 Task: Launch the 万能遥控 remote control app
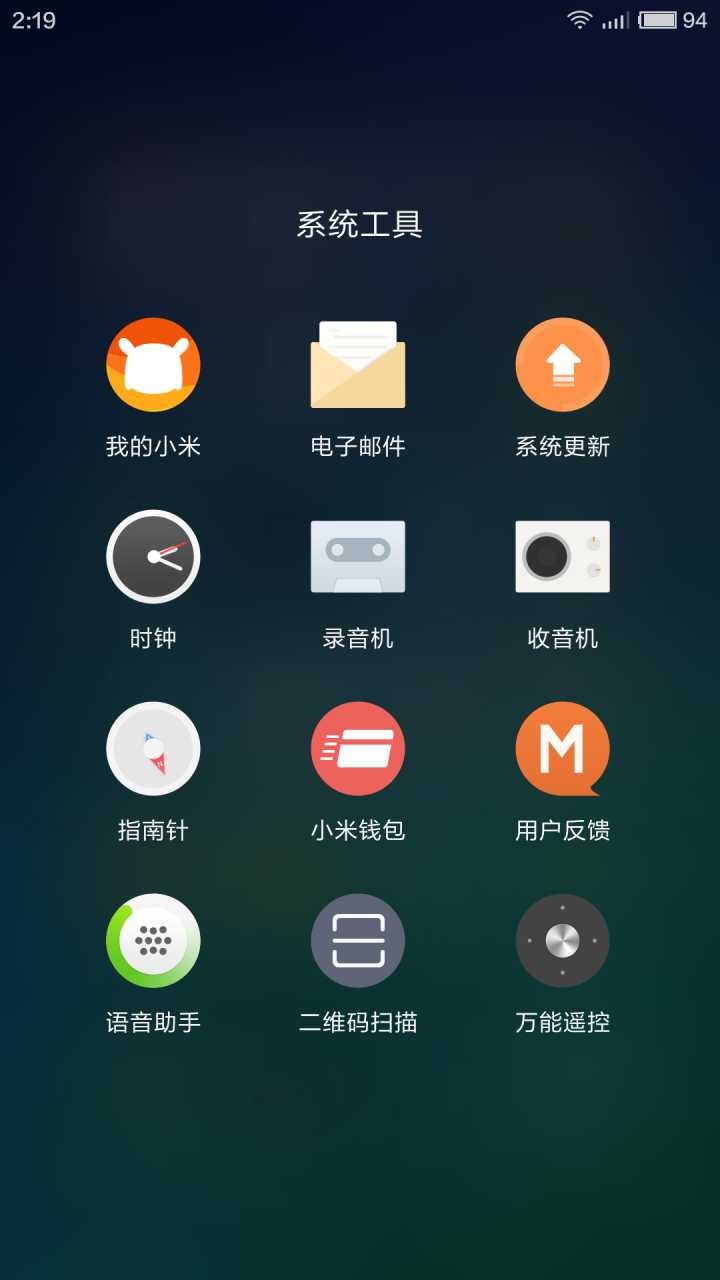[562, 941]
